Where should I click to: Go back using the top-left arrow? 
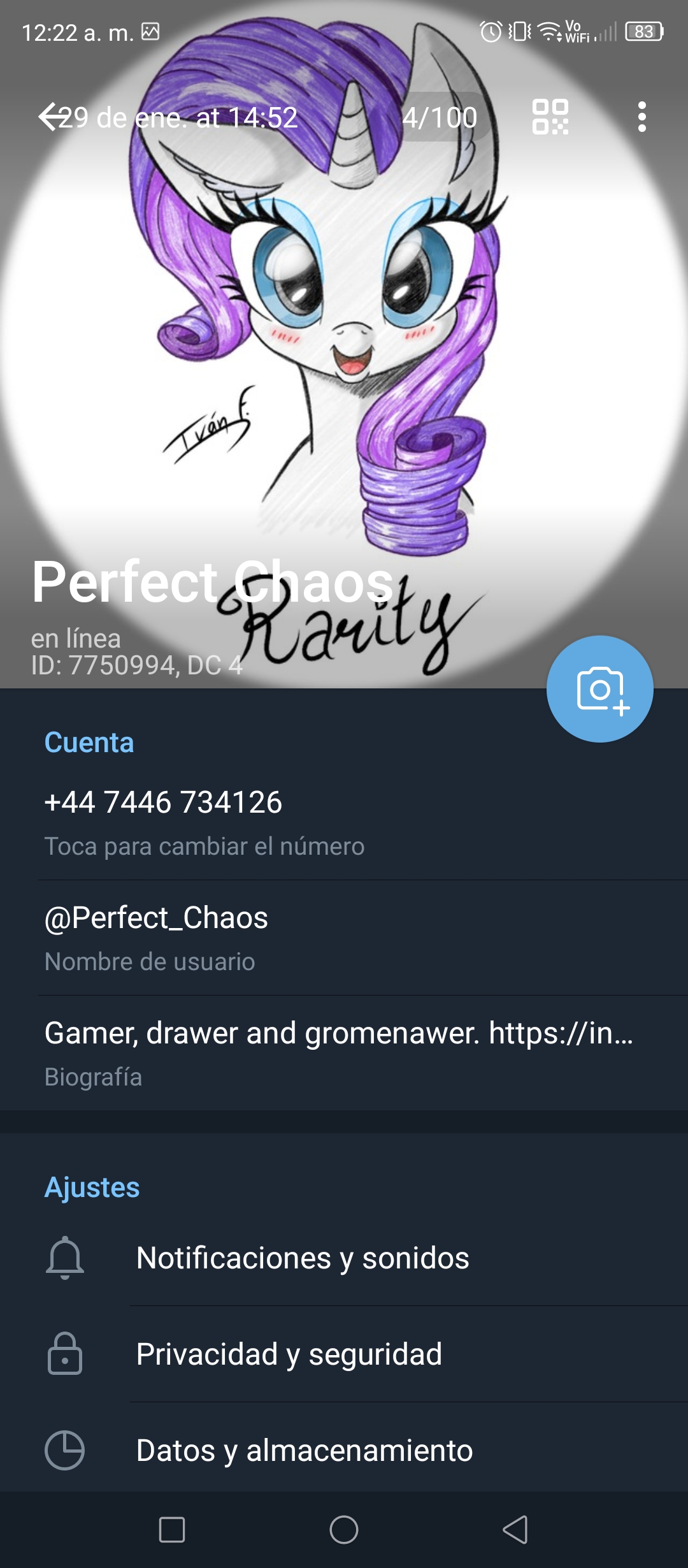51,117
